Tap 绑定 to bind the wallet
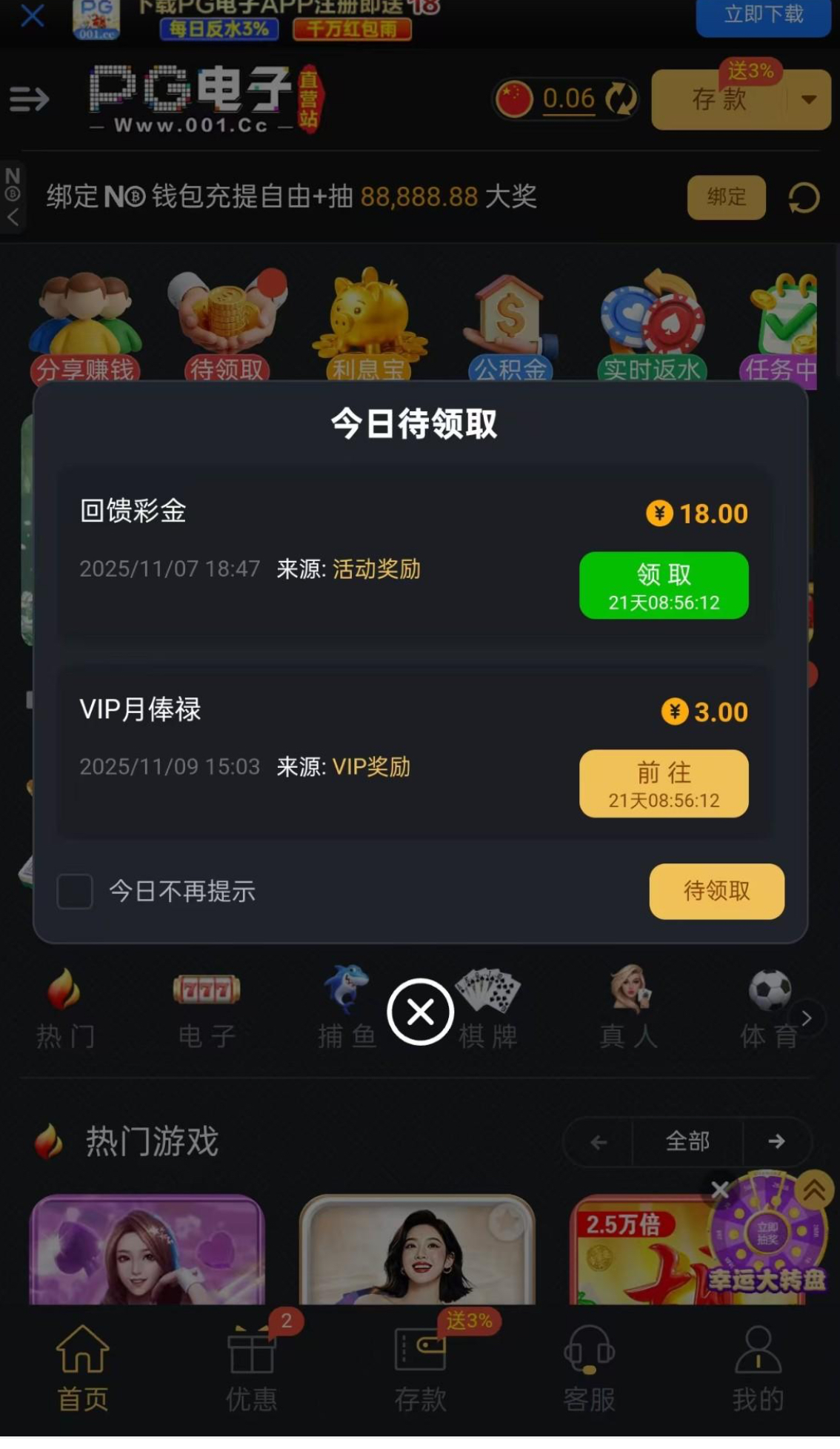Screen dimensions: 840x1449 click(x=726, y=197)
